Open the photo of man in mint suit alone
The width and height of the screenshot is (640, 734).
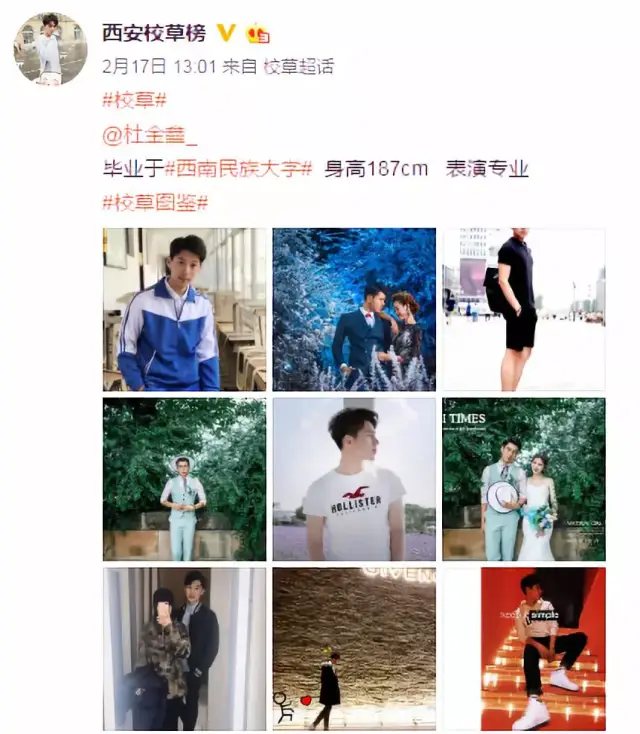pos(184,479)
